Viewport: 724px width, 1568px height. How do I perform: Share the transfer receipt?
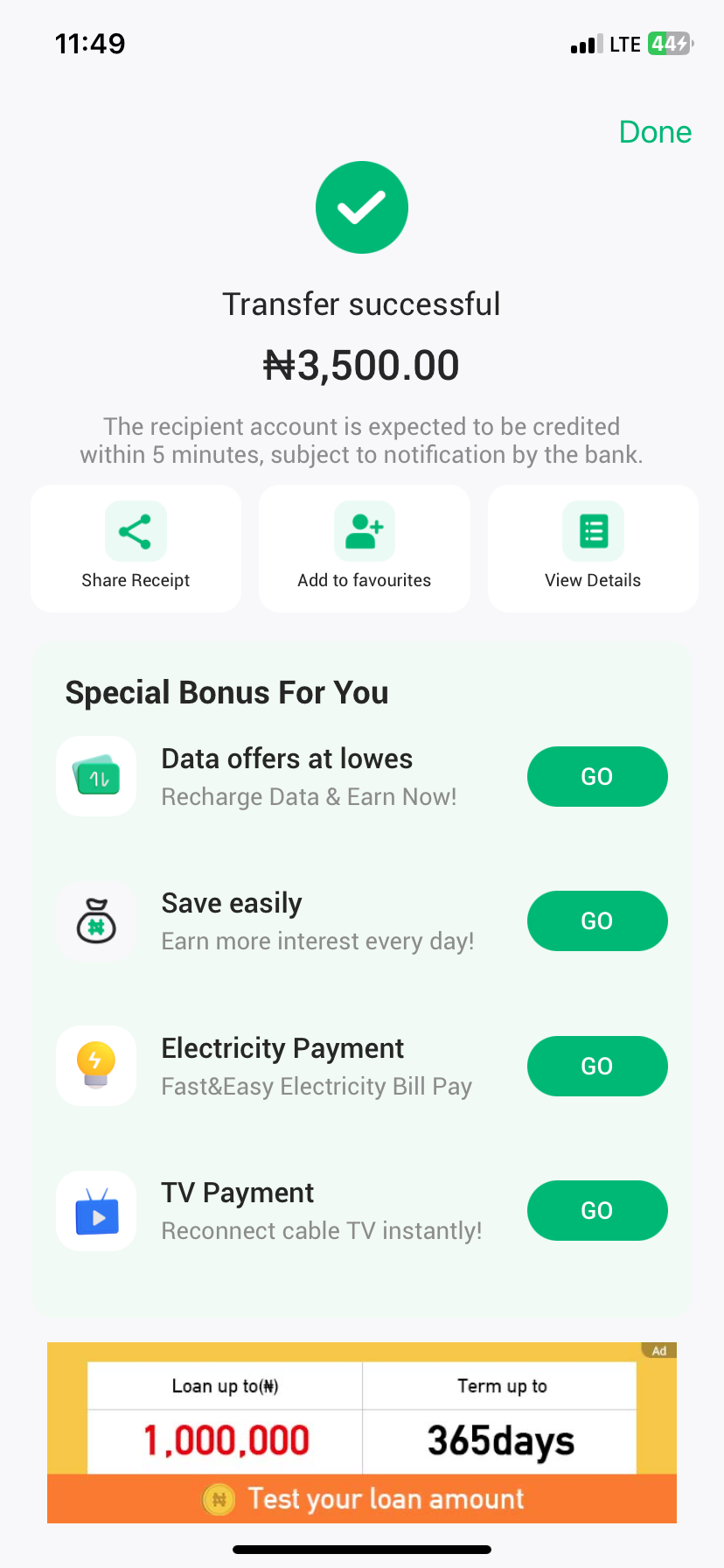point(136,548)
